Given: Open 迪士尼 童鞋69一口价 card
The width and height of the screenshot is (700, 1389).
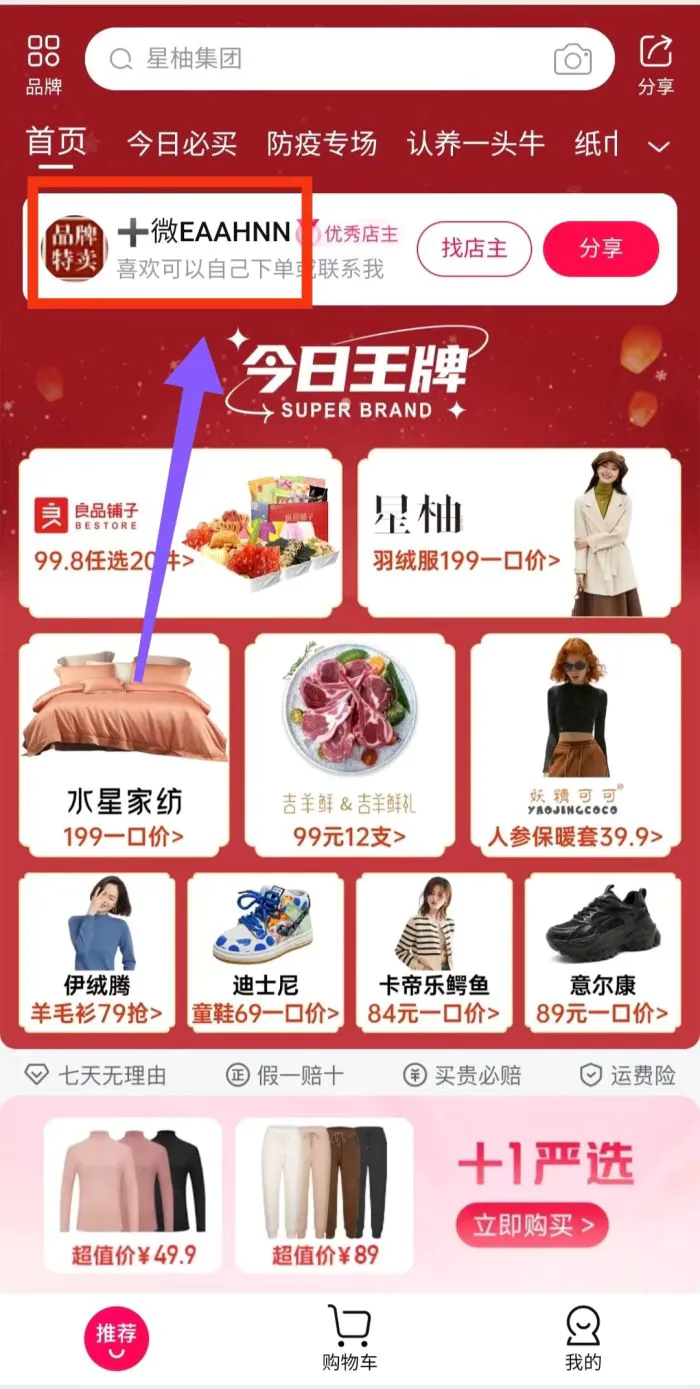Looking at the screenshot, I should (x=265, y=951).
